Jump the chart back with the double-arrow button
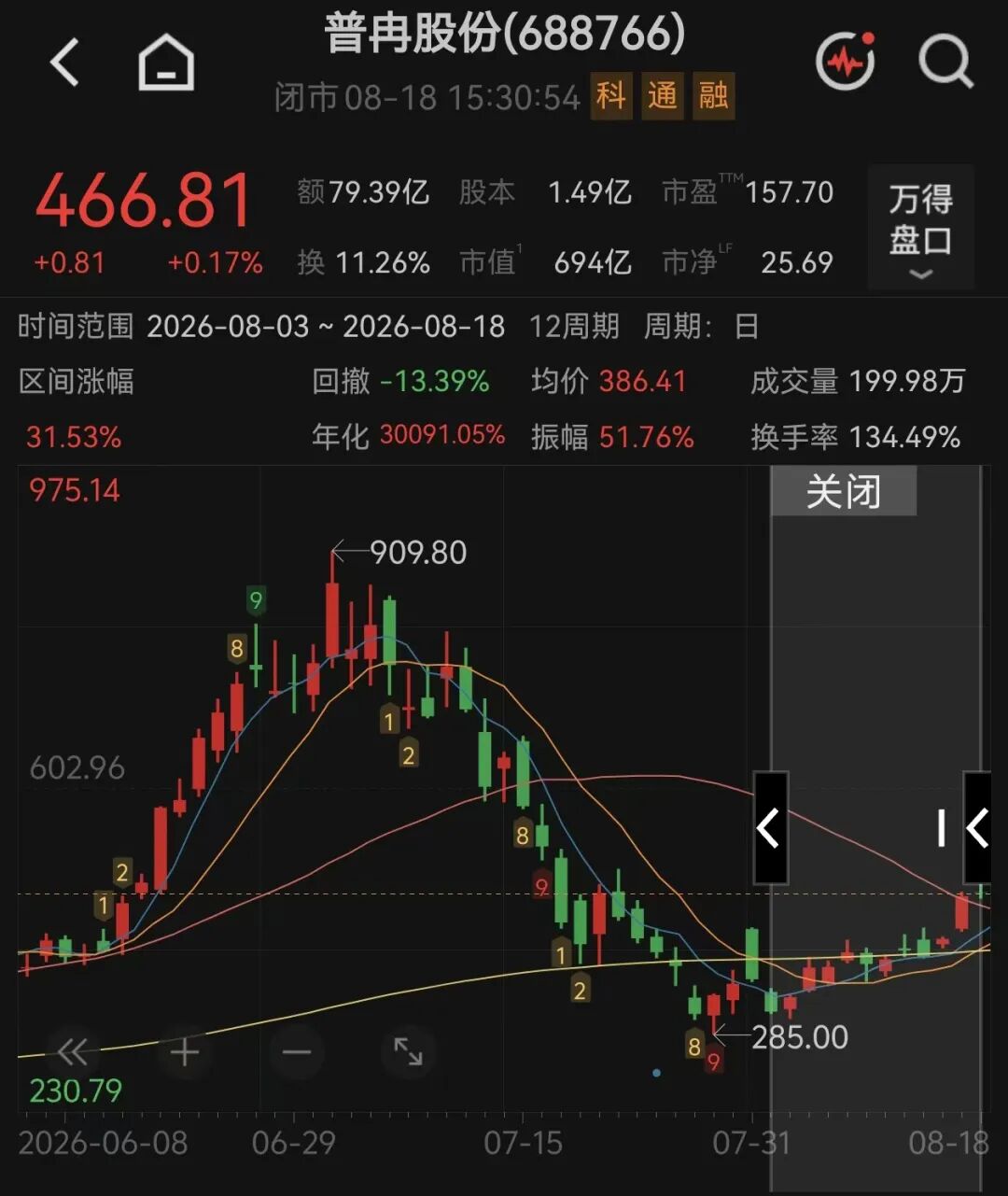This screenshot has width=1008, height=1196. pos(72,1052)
